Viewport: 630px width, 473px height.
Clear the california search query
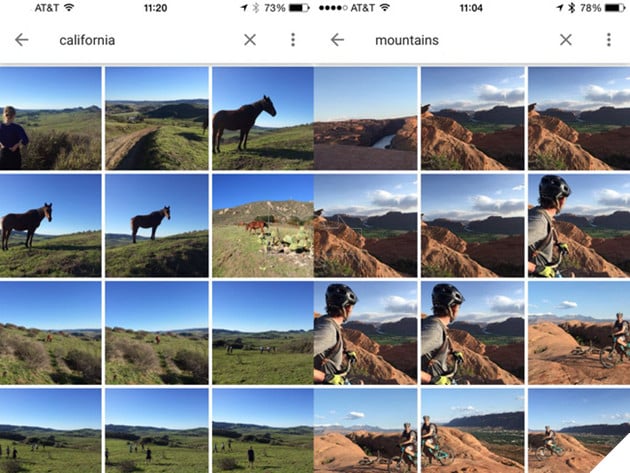tap(250, 40)
